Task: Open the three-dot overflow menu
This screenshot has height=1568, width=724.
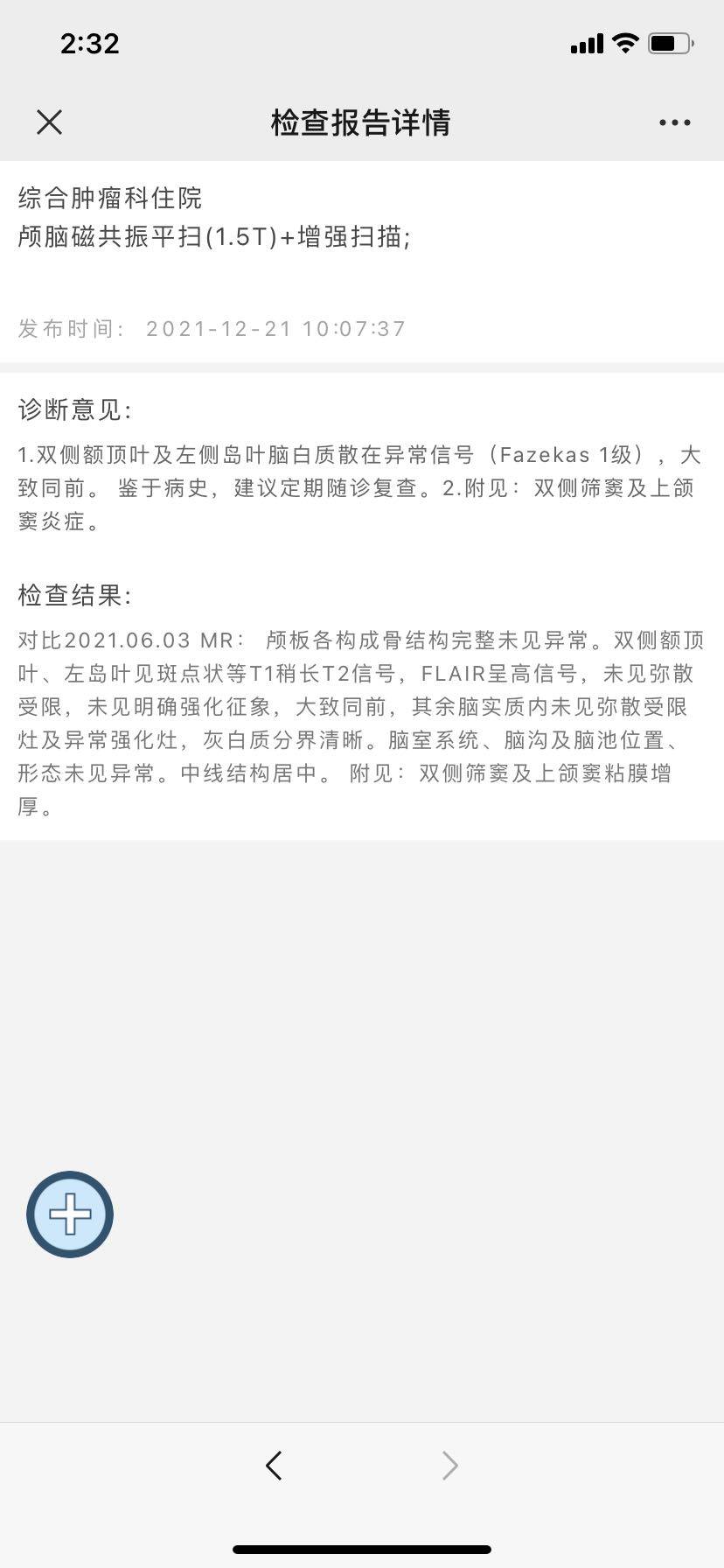Action: 674,122
